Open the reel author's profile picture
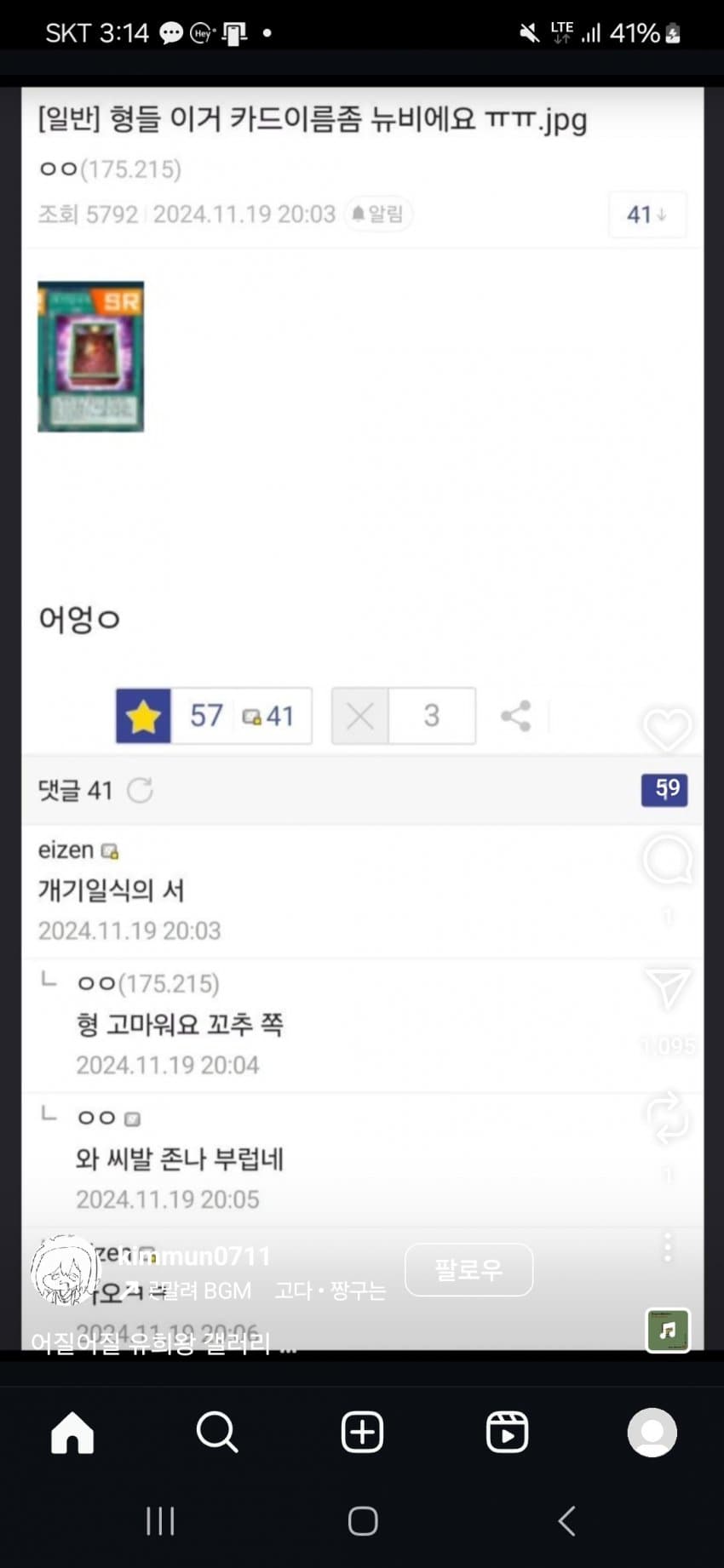The height and width of the screenshot is (1568, 724). click(x=64, y=1270)
